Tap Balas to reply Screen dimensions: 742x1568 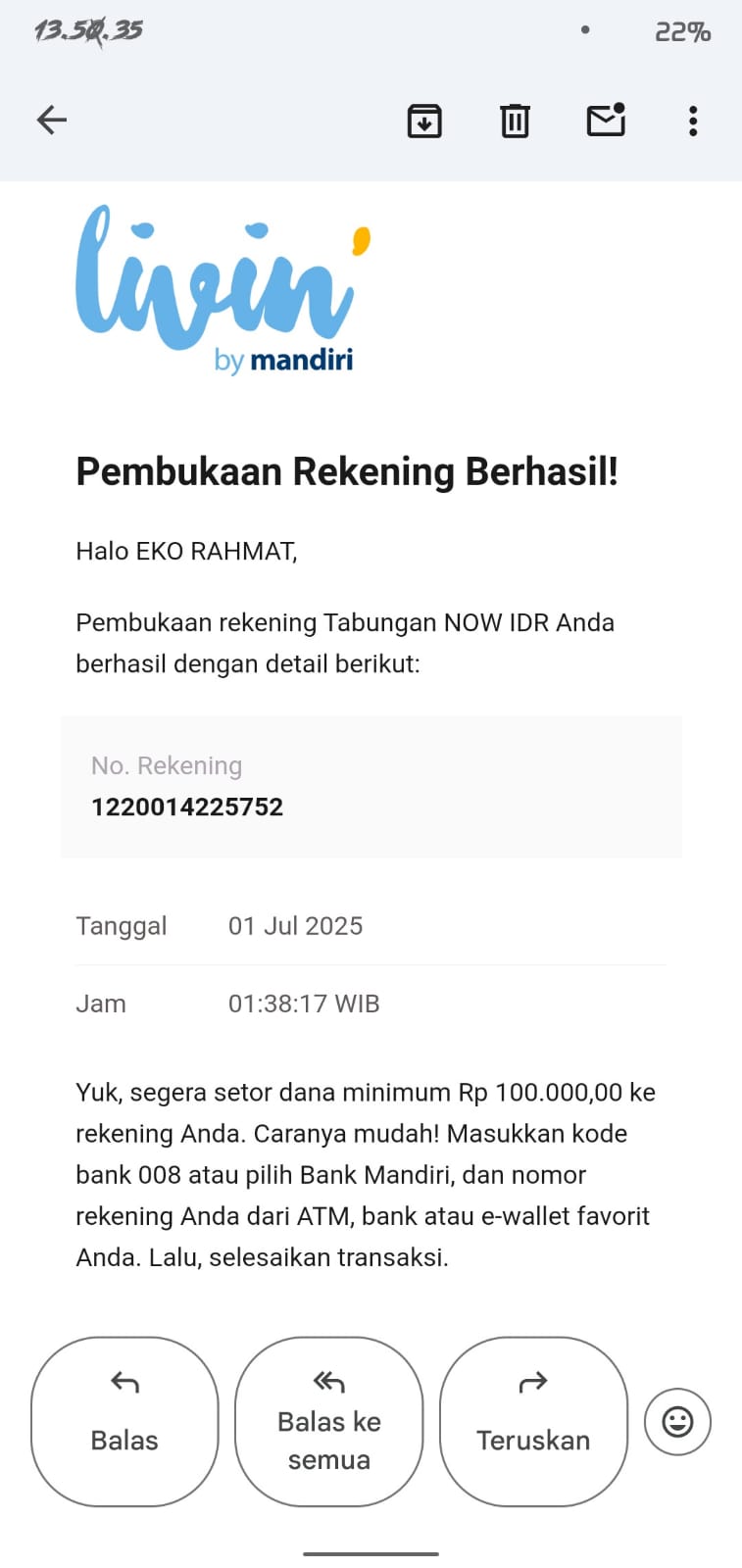[x=124, y=1421]
